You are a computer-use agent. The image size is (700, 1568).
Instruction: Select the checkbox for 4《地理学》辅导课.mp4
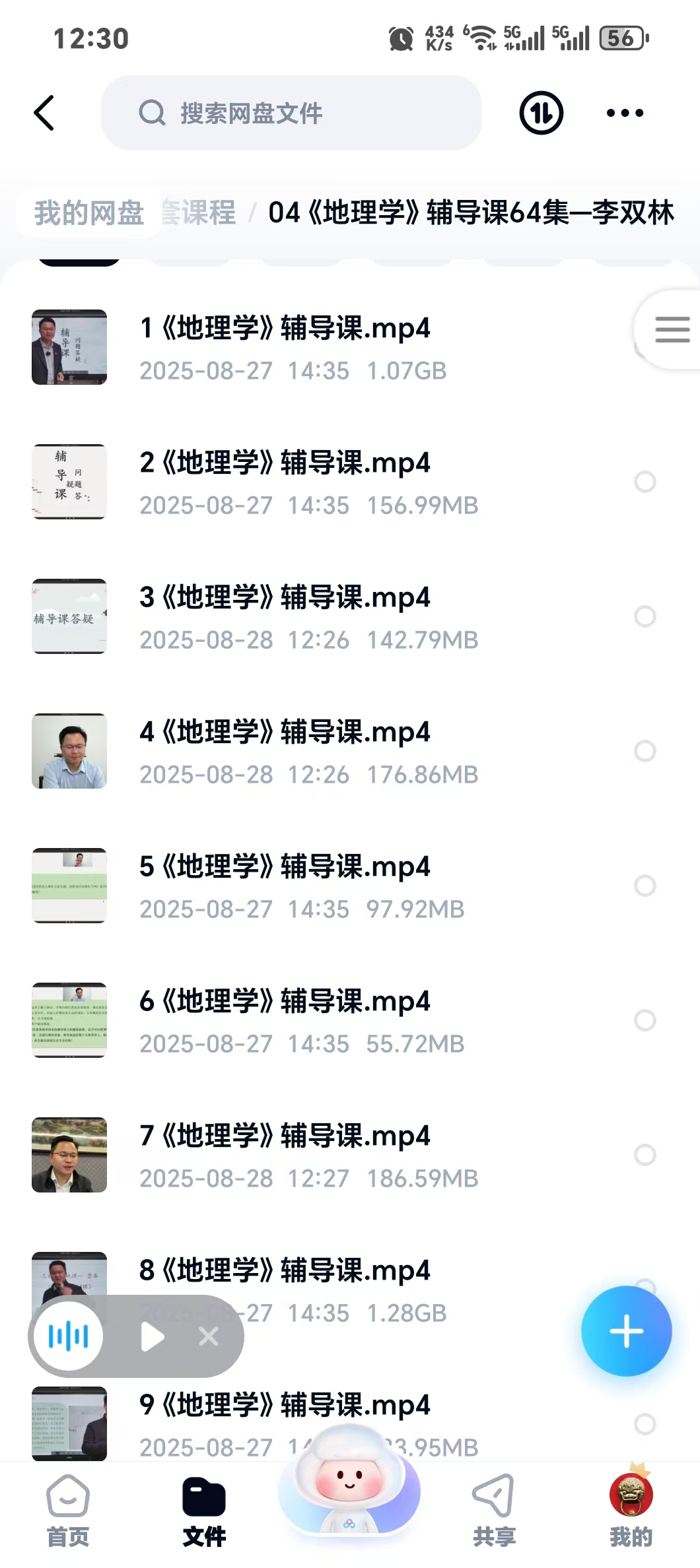tap(645, 751)
